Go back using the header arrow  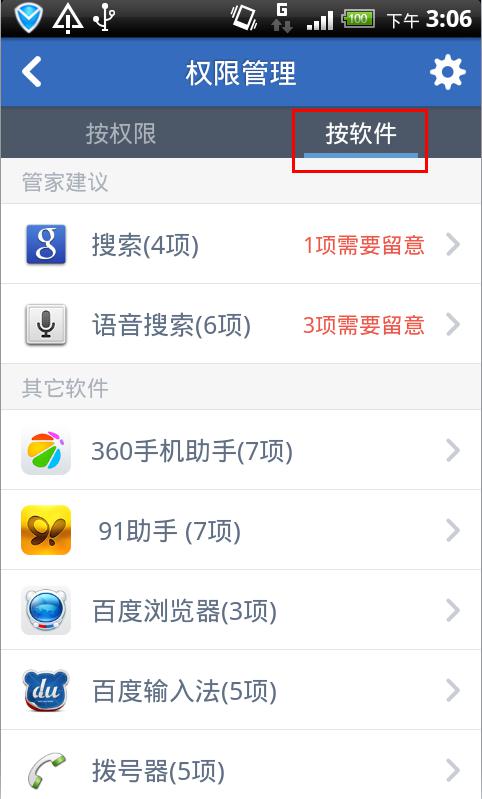tap(32, 72)
